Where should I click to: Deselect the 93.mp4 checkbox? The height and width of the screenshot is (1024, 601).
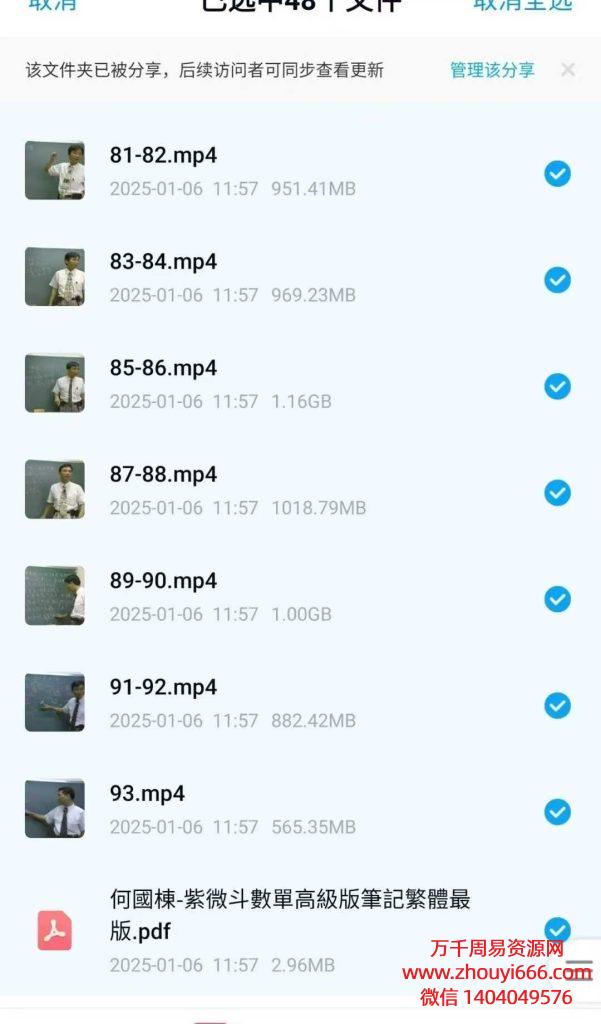tap(557, 812)
